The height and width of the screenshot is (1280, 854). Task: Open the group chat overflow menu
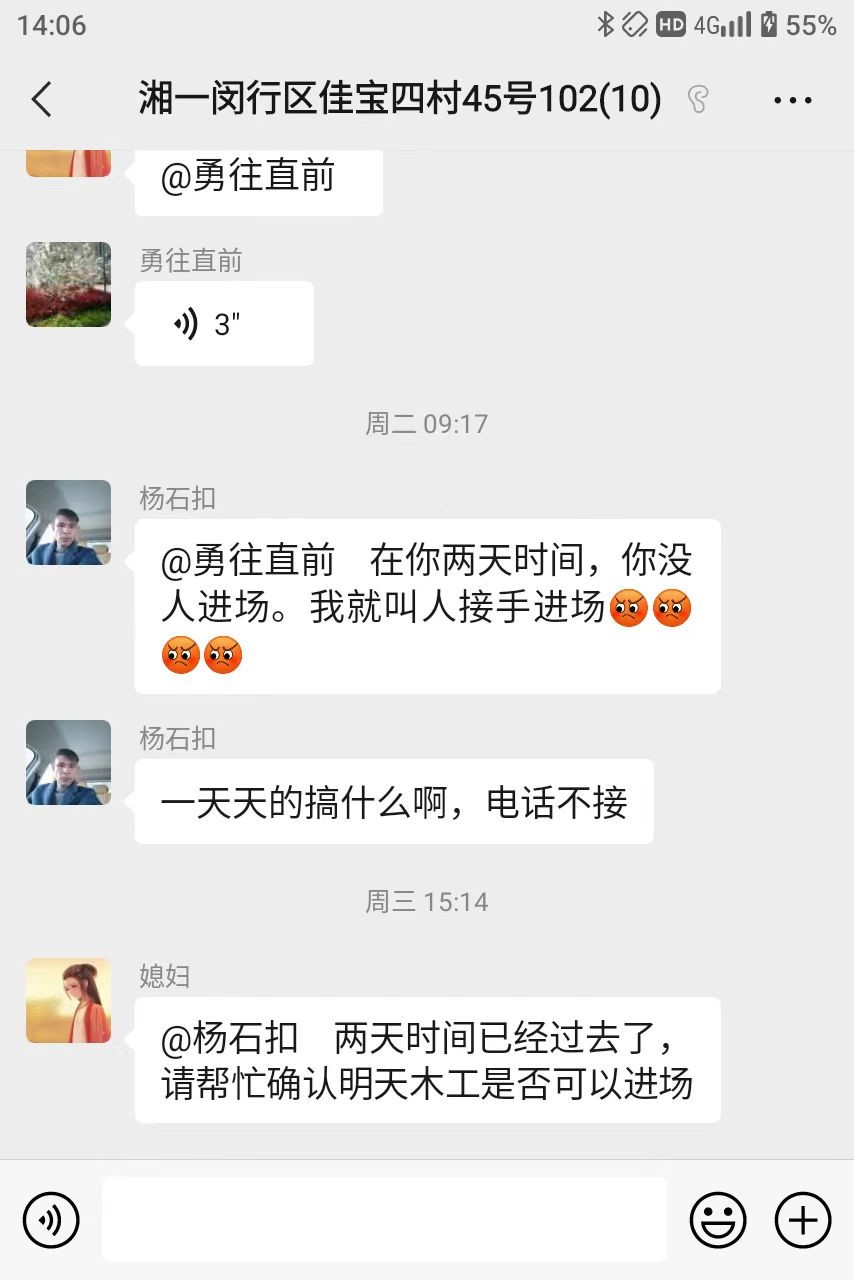point(793,100)
